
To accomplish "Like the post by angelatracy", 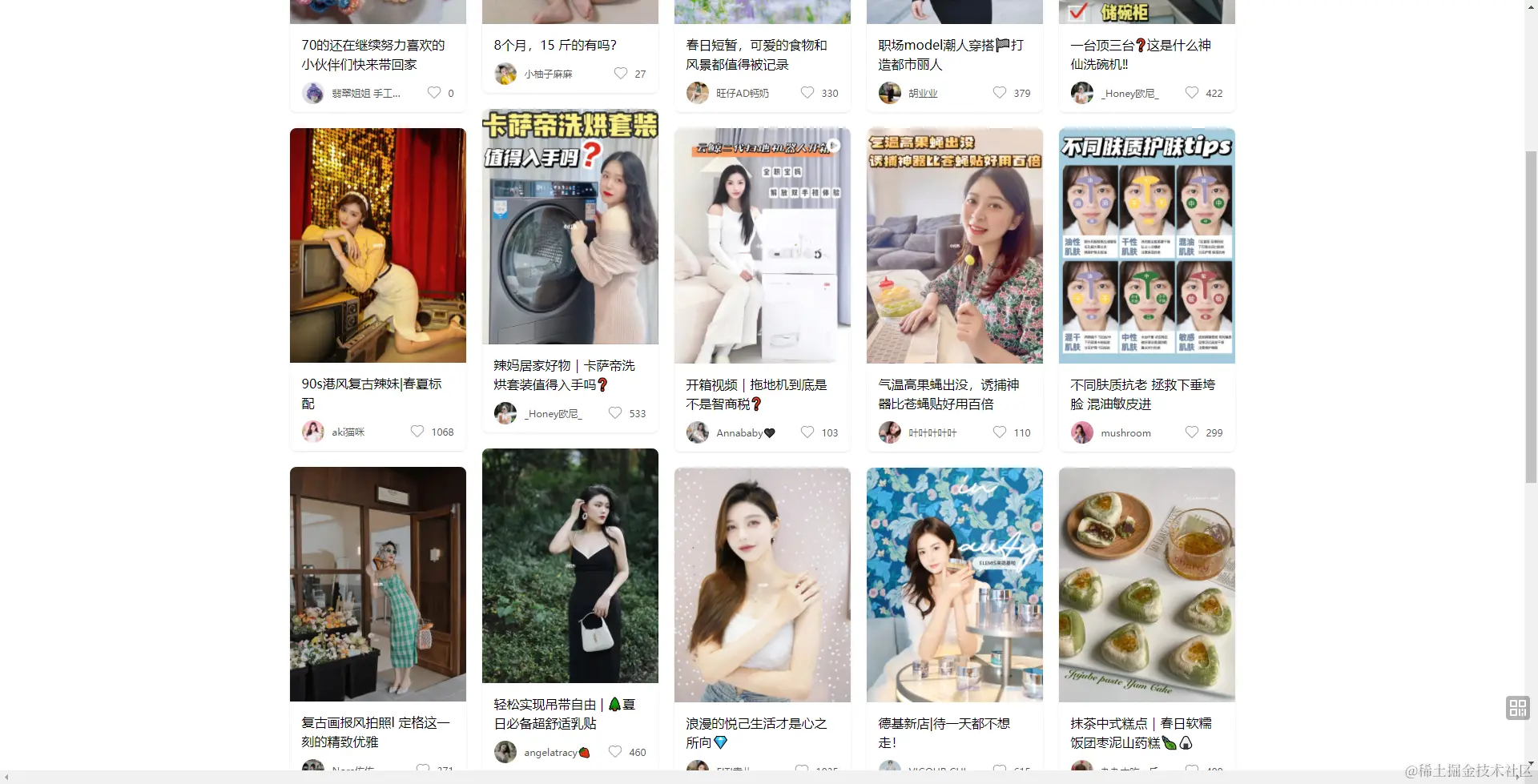I will pyautogui.click(x=615, y=752).
